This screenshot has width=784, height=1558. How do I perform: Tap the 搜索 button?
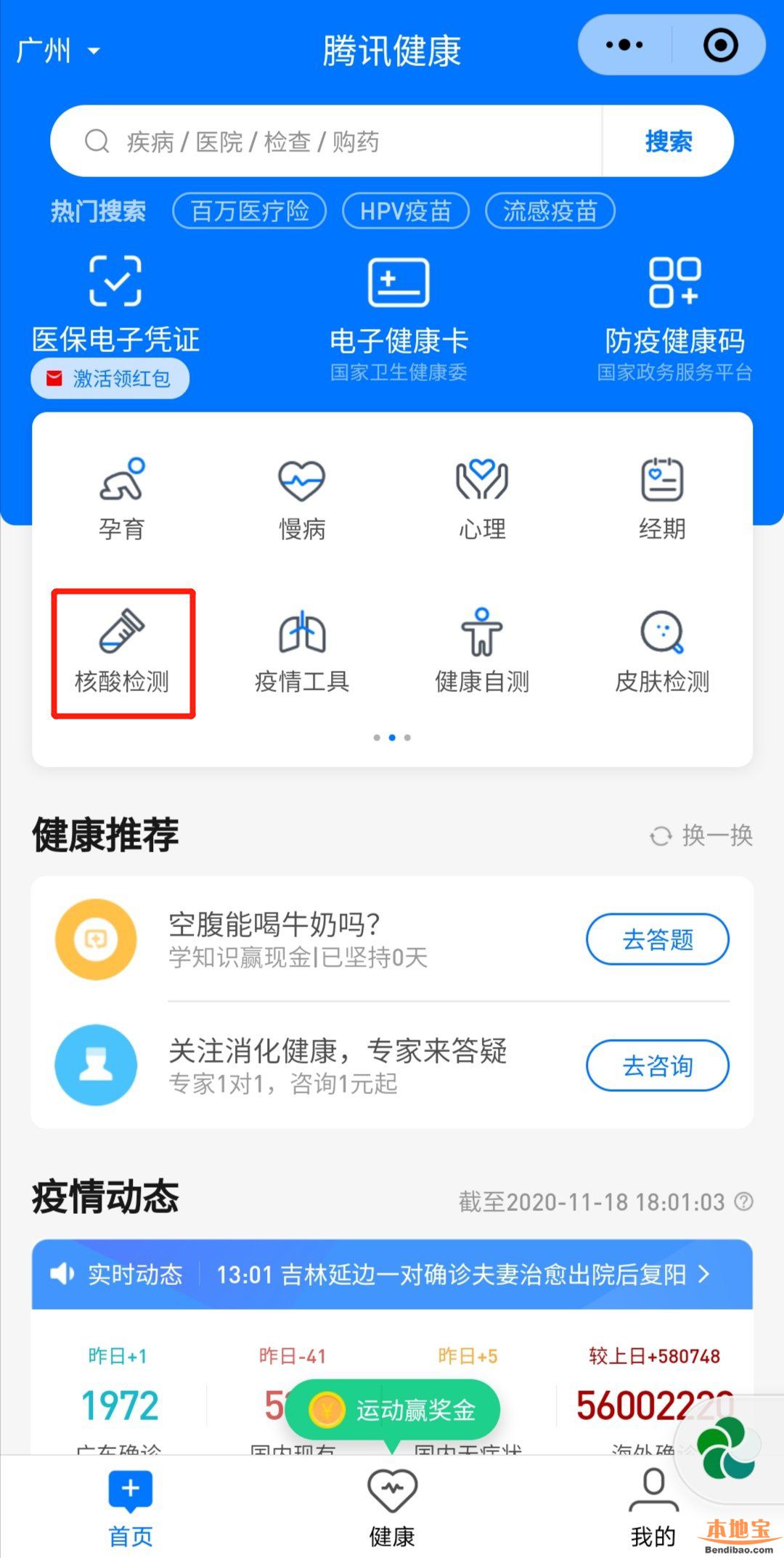[x=669, y=142]
